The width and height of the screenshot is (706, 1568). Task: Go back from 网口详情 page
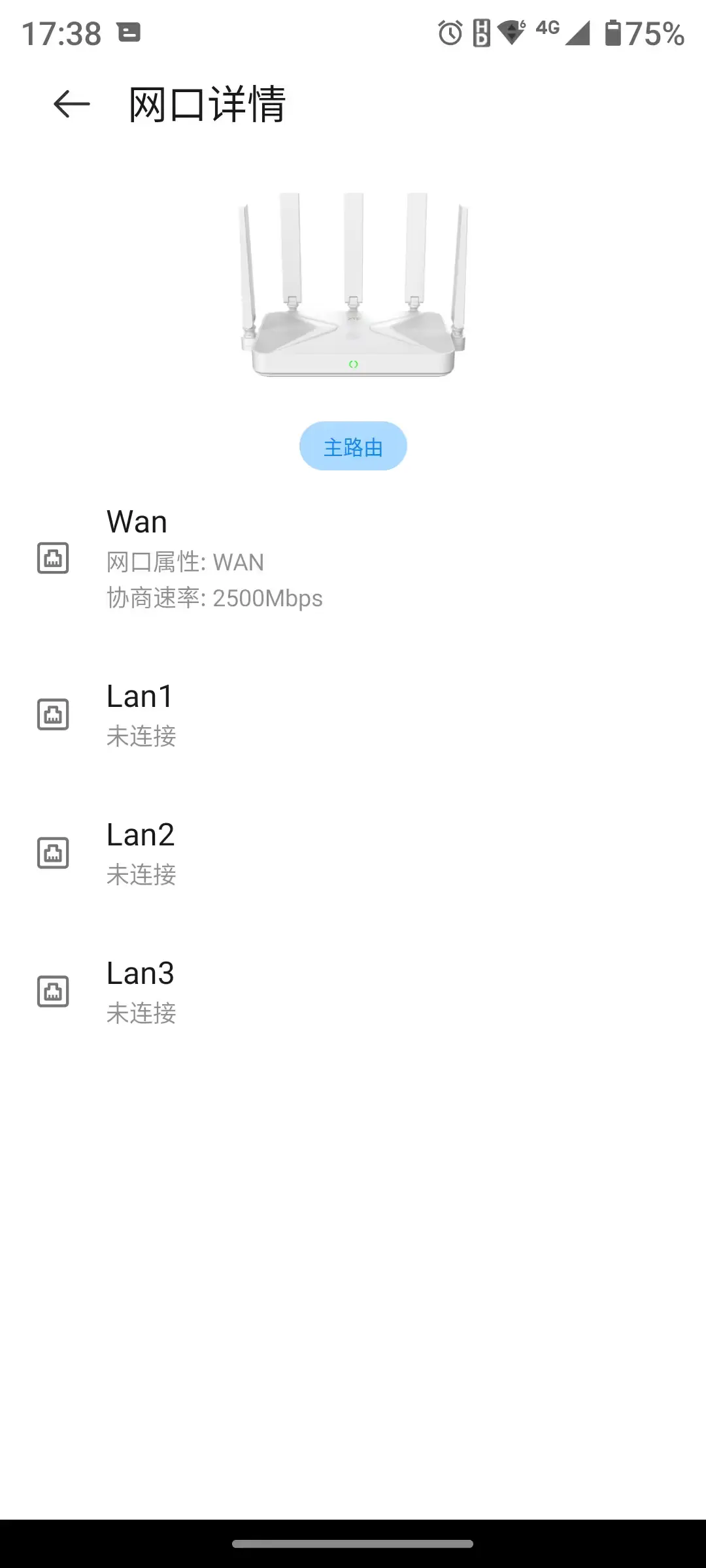tap(71, 104)
